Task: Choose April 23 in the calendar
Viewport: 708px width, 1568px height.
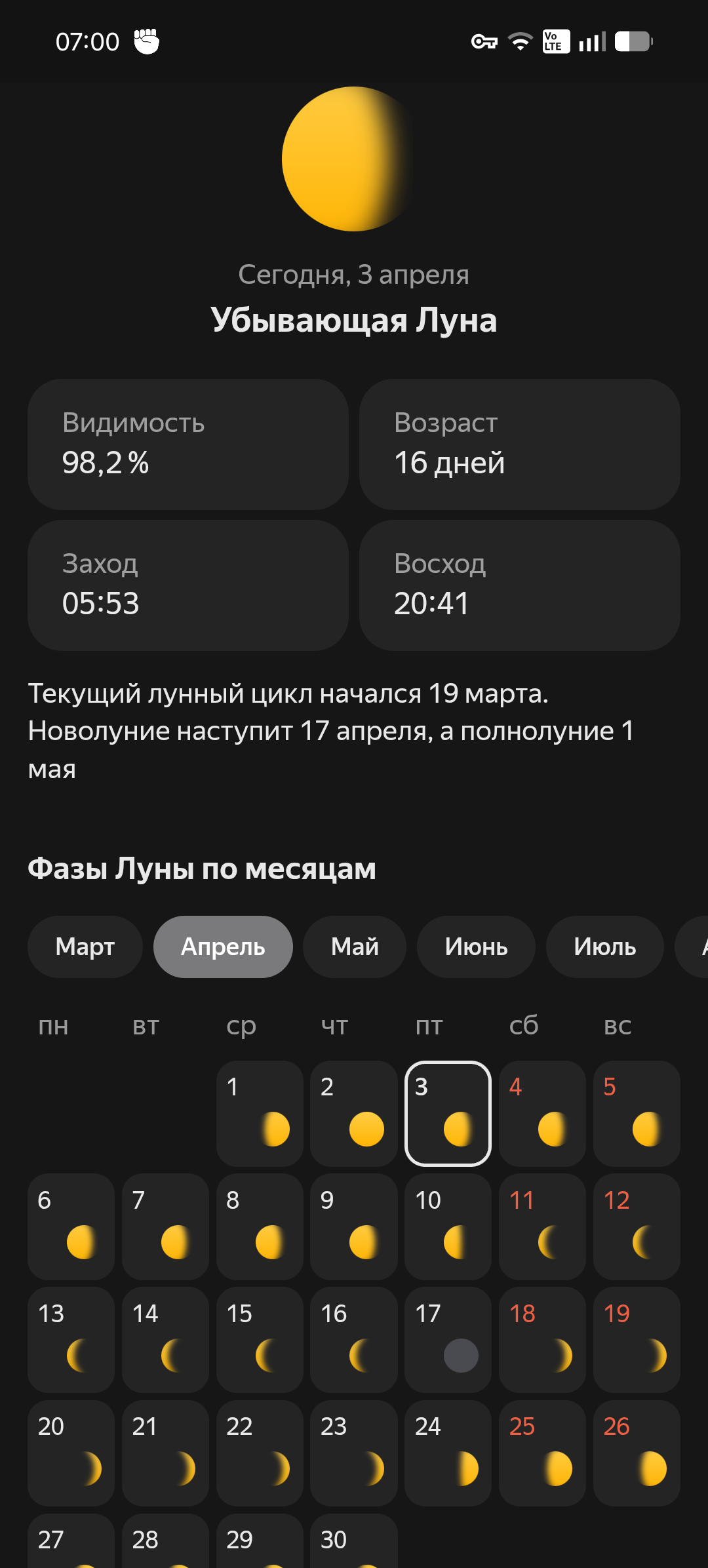Action: 354,1453
